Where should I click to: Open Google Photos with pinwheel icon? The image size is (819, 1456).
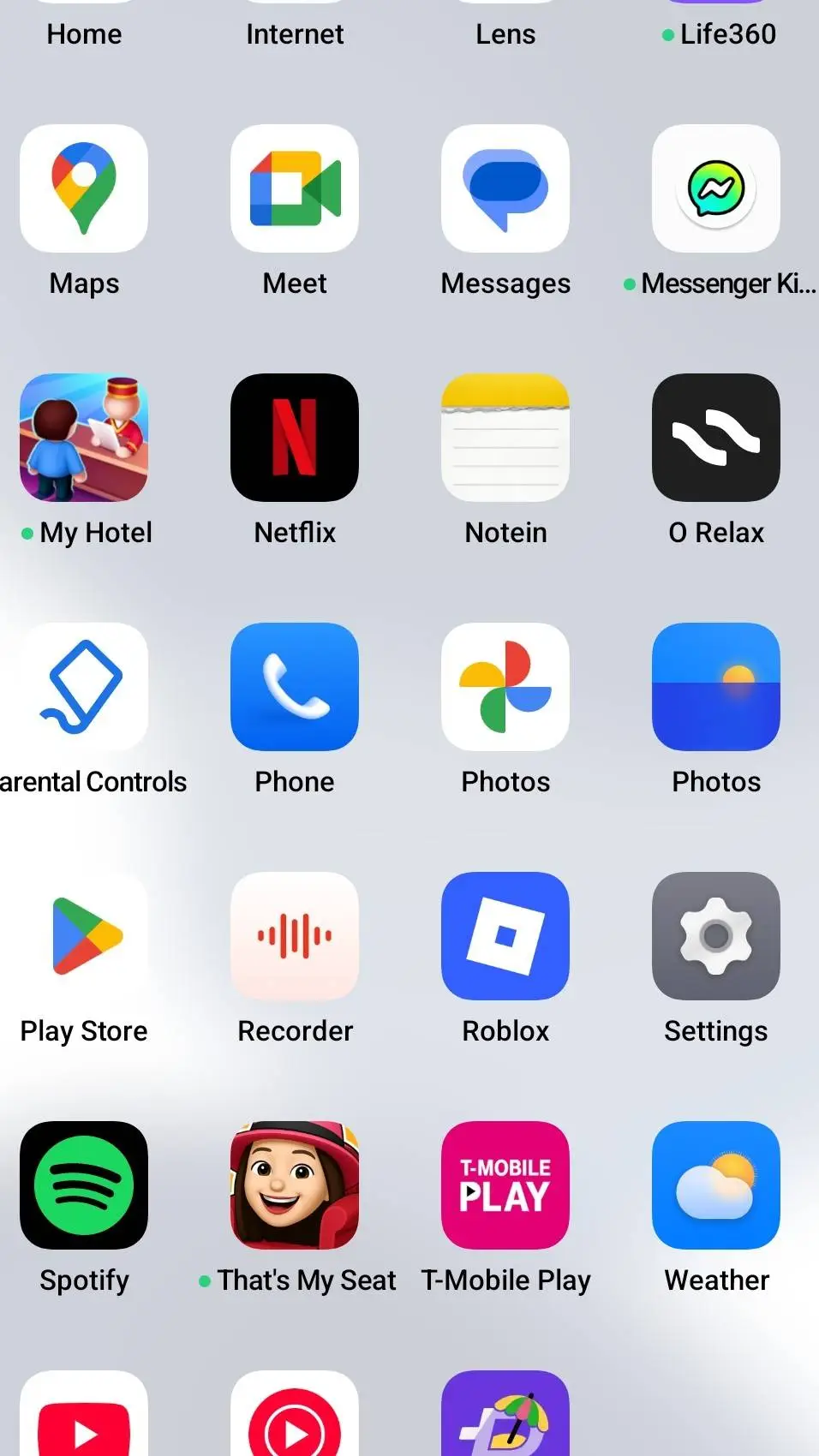tap(505, 687)
